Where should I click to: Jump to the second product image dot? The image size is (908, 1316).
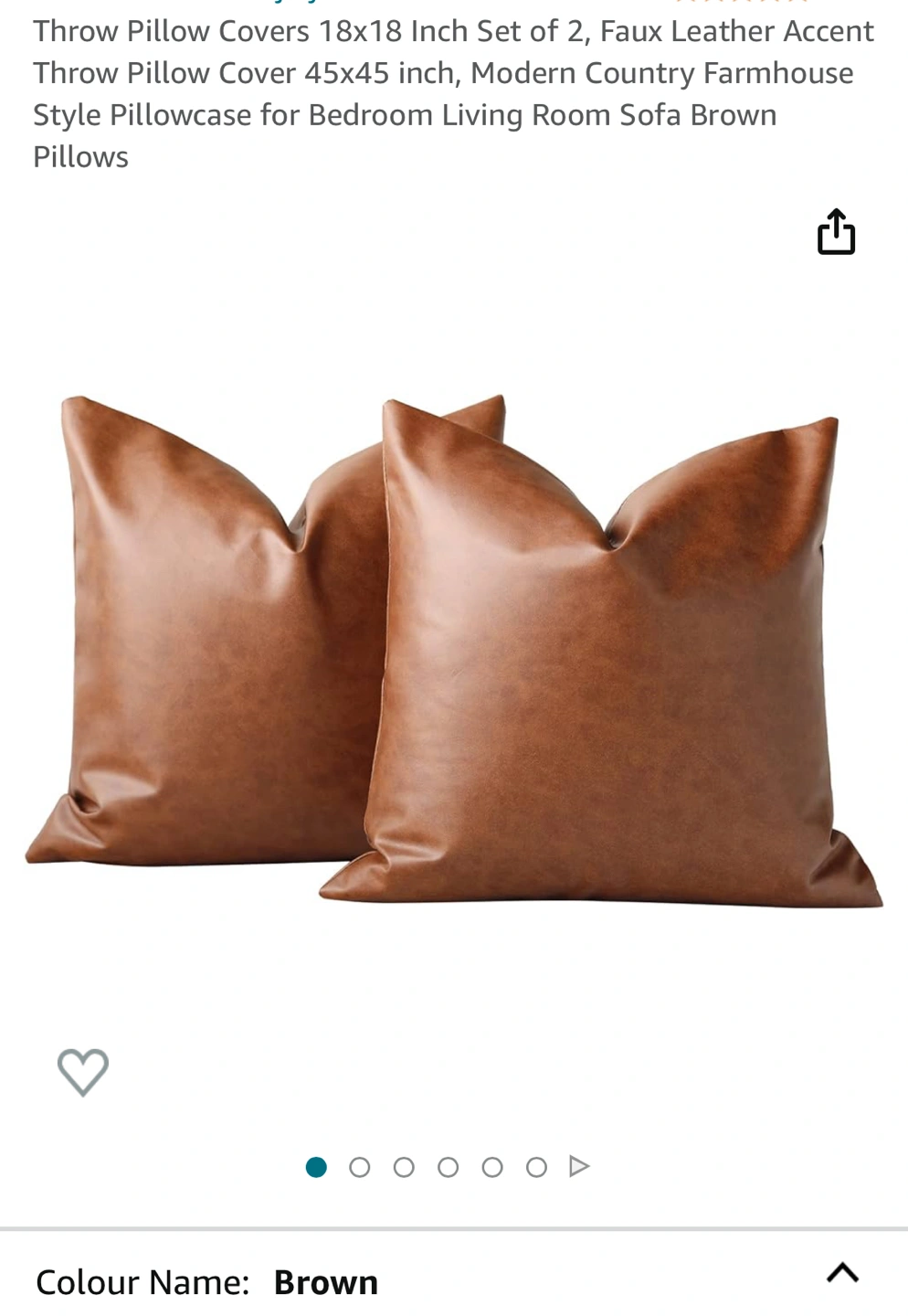click(x=360, y=1167)
